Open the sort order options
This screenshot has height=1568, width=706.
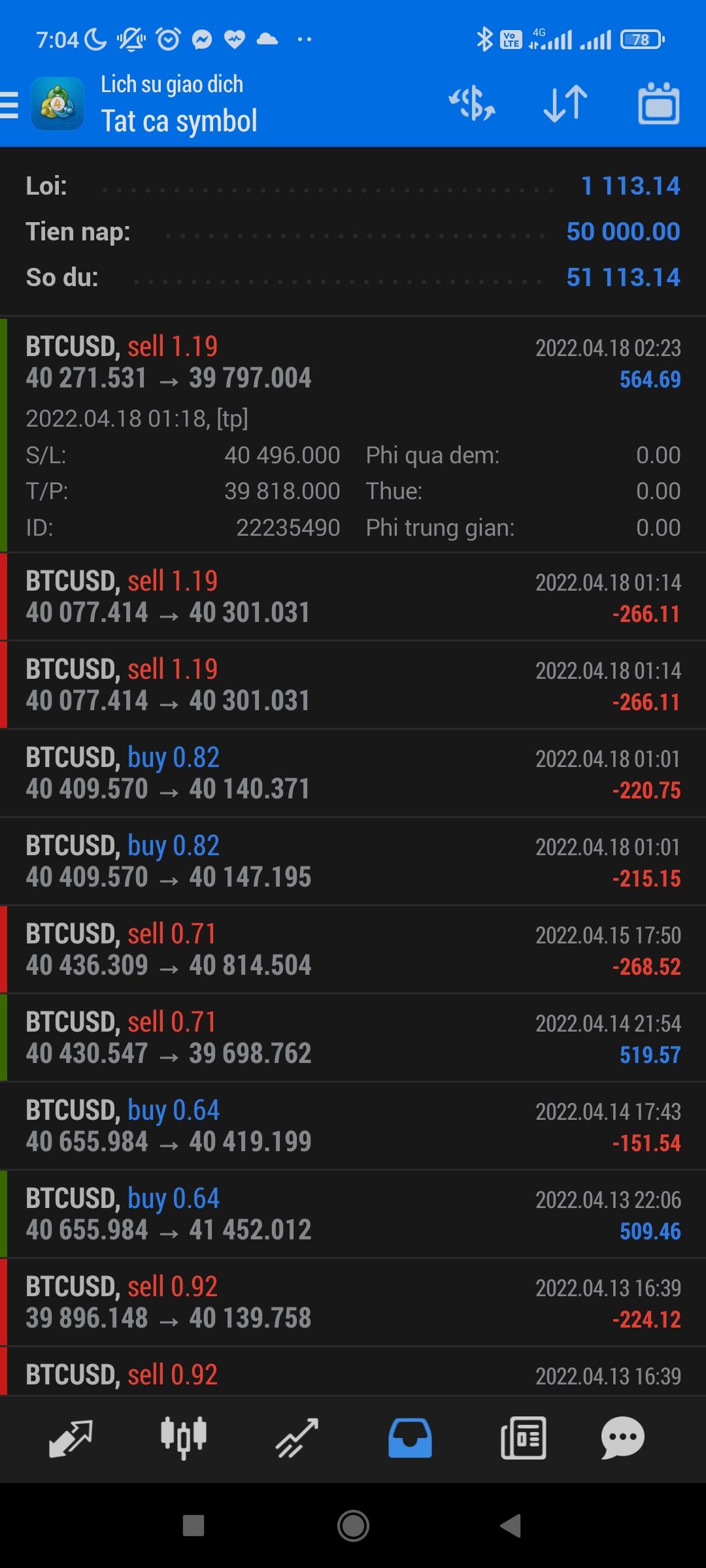565,105
